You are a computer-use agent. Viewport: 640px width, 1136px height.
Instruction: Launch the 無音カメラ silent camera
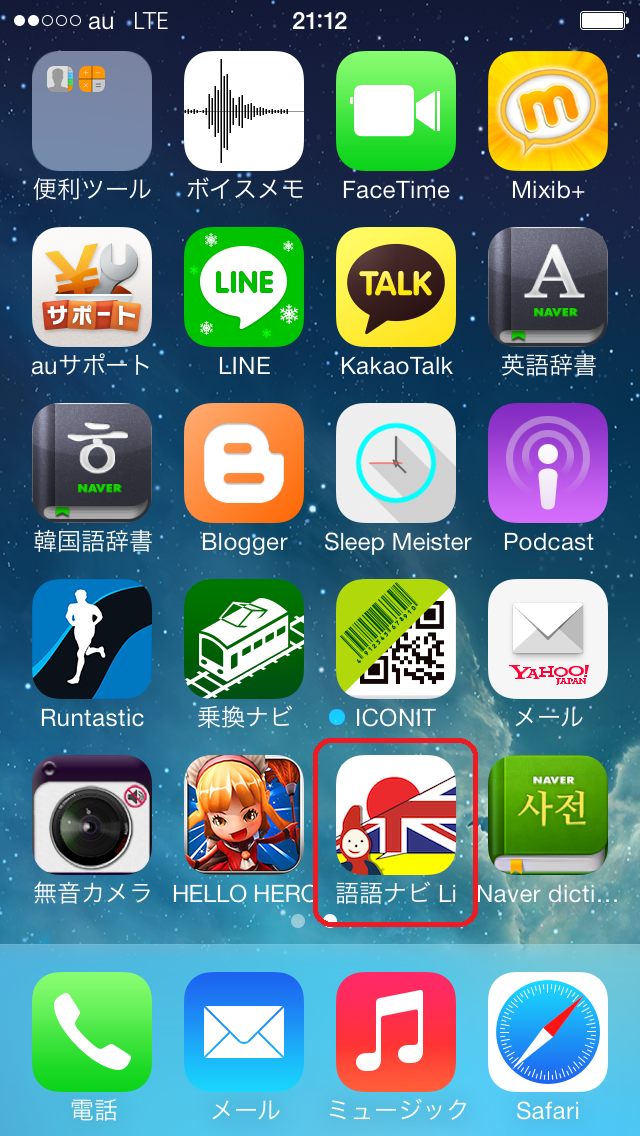coord(92,815)
